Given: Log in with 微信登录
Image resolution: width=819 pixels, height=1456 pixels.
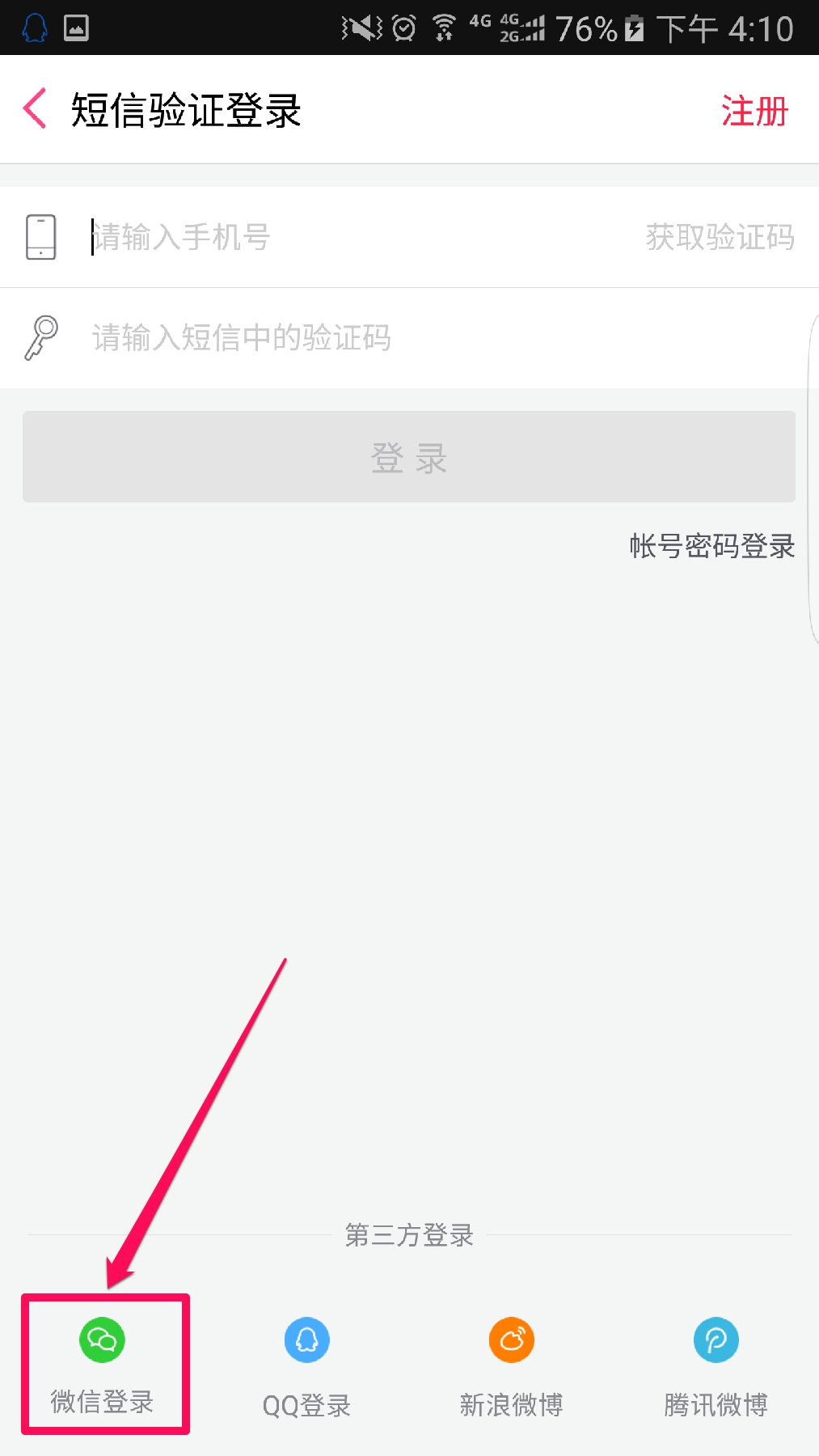Looking at the screenshot, I should click(x=103, y=1364).
